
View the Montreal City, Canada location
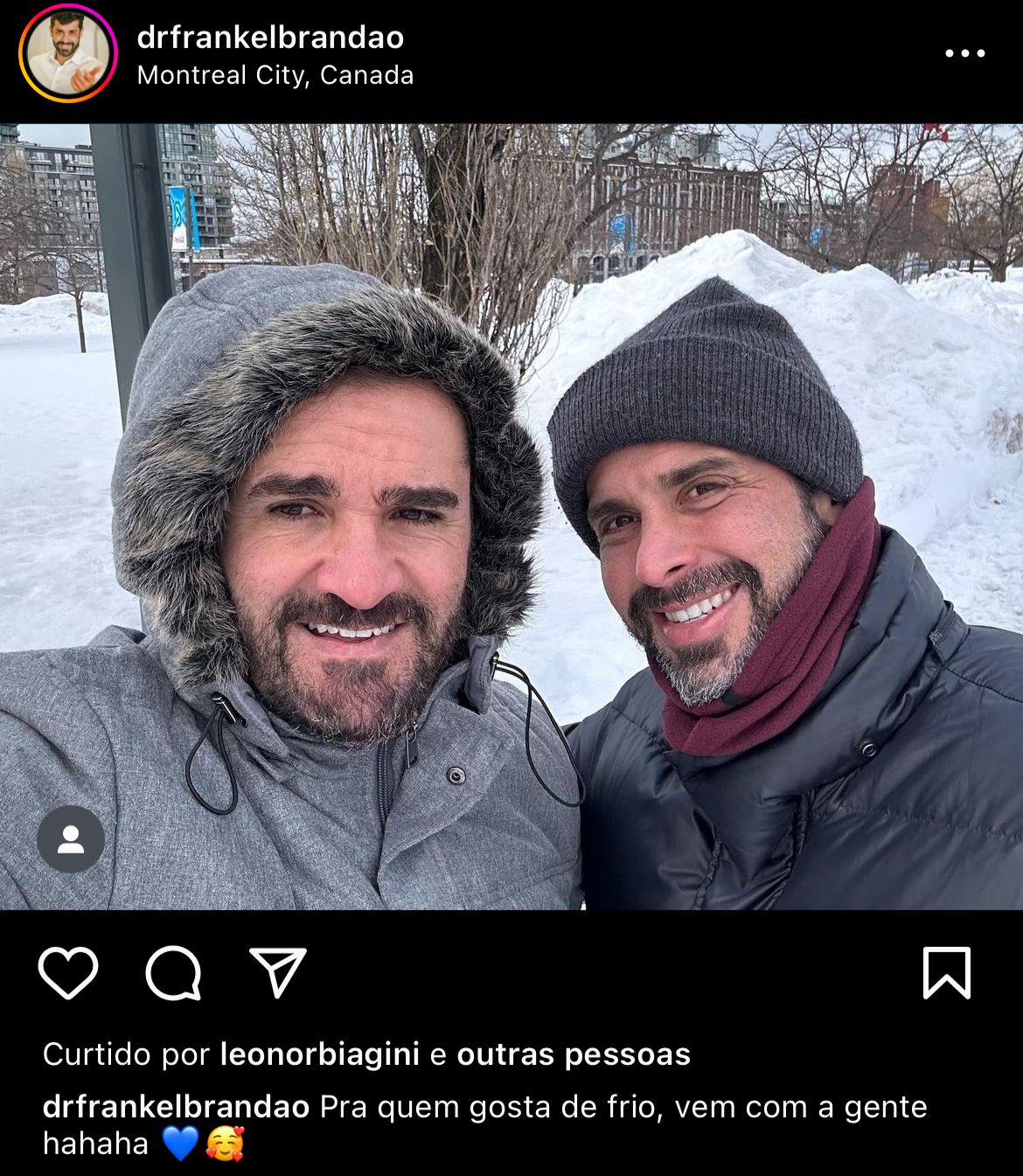coord(275,76)
